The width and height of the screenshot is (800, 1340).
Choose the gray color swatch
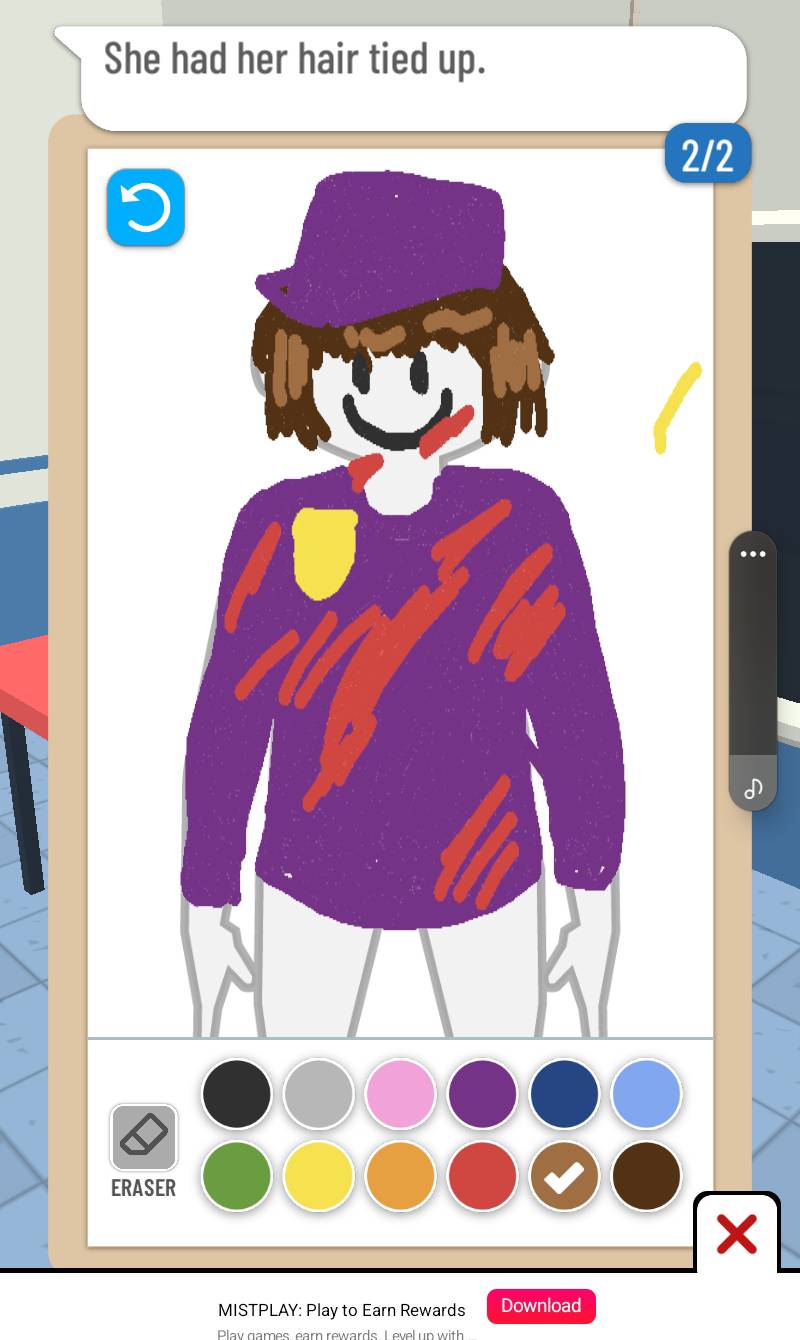[x=319, y=1094]
